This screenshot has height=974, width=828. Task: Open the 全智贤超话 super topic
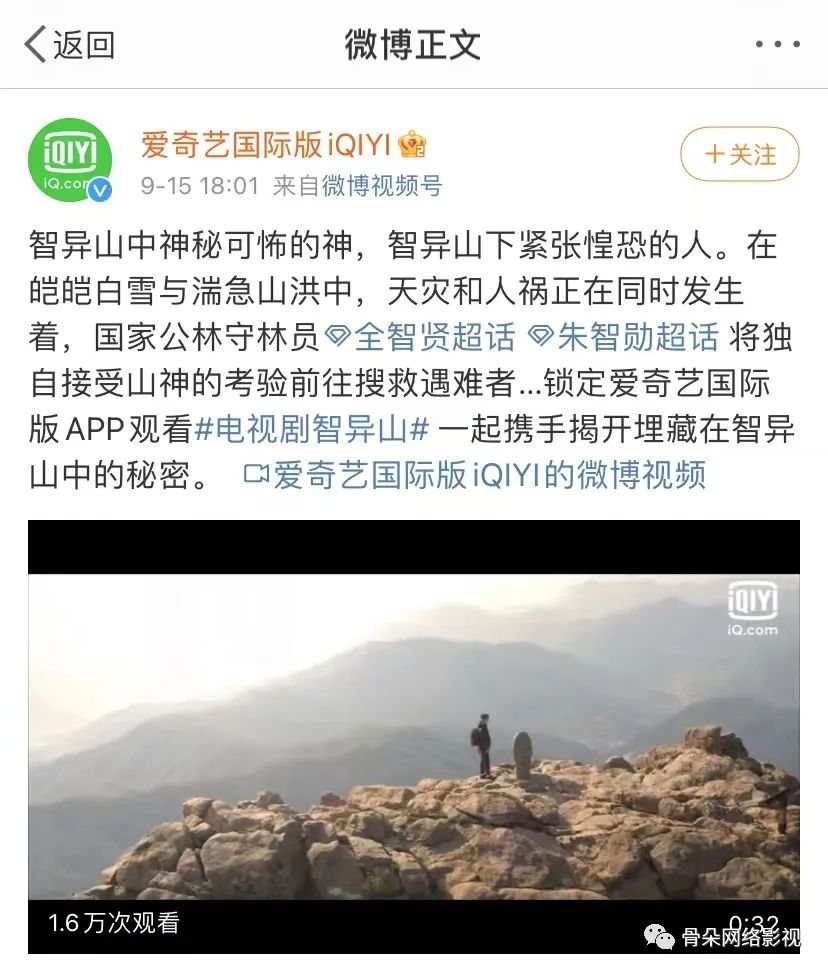(421, 337)
